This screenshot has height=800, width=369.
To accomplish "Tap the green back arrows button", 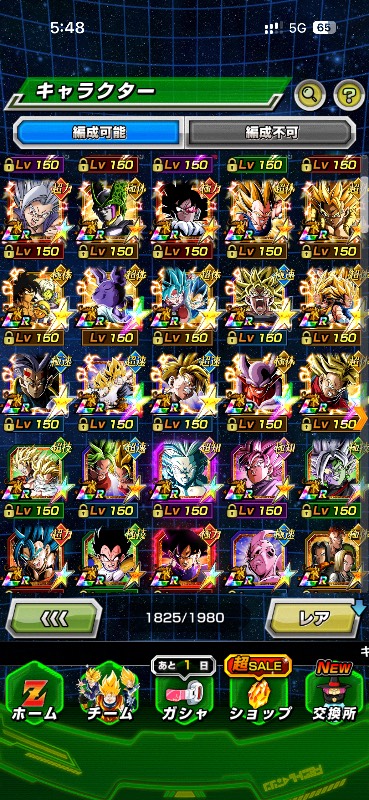I will click(54, 618).
